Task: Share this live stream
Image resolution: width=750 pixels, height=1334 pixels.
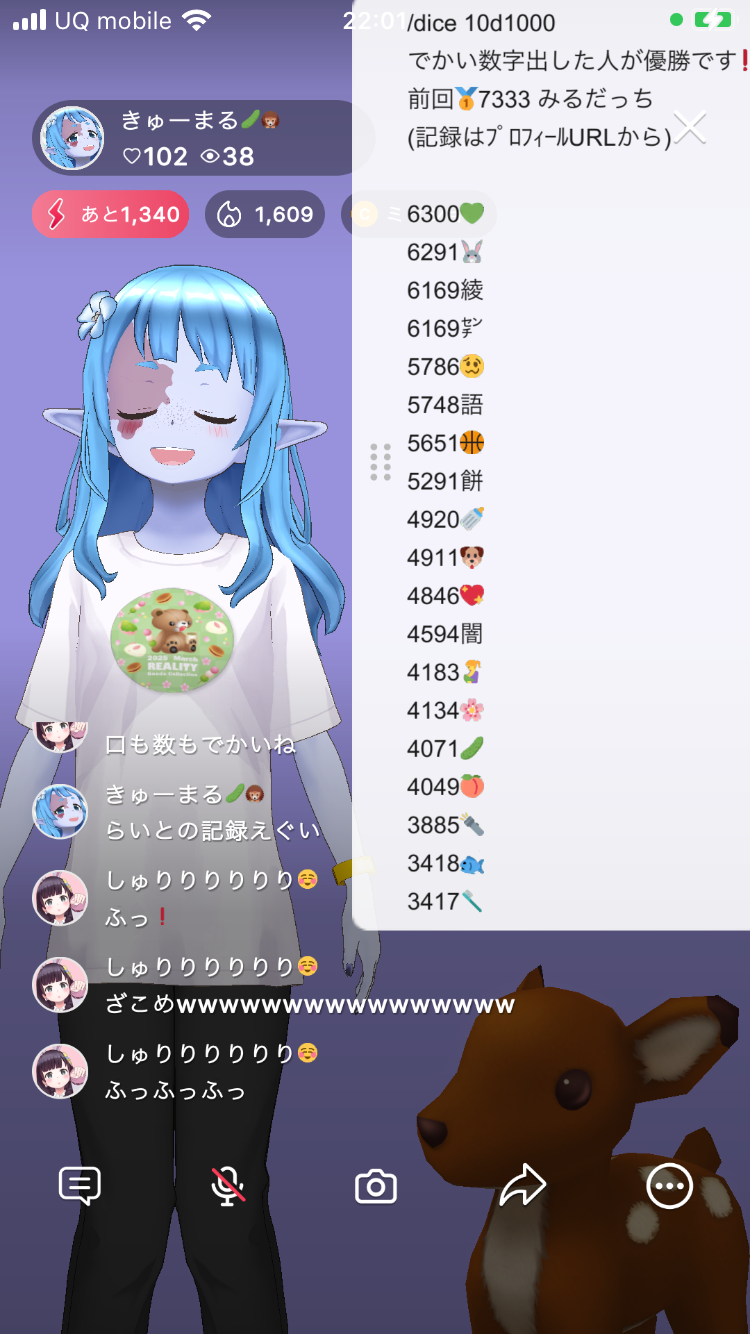Action: (x=522, y=1186)
